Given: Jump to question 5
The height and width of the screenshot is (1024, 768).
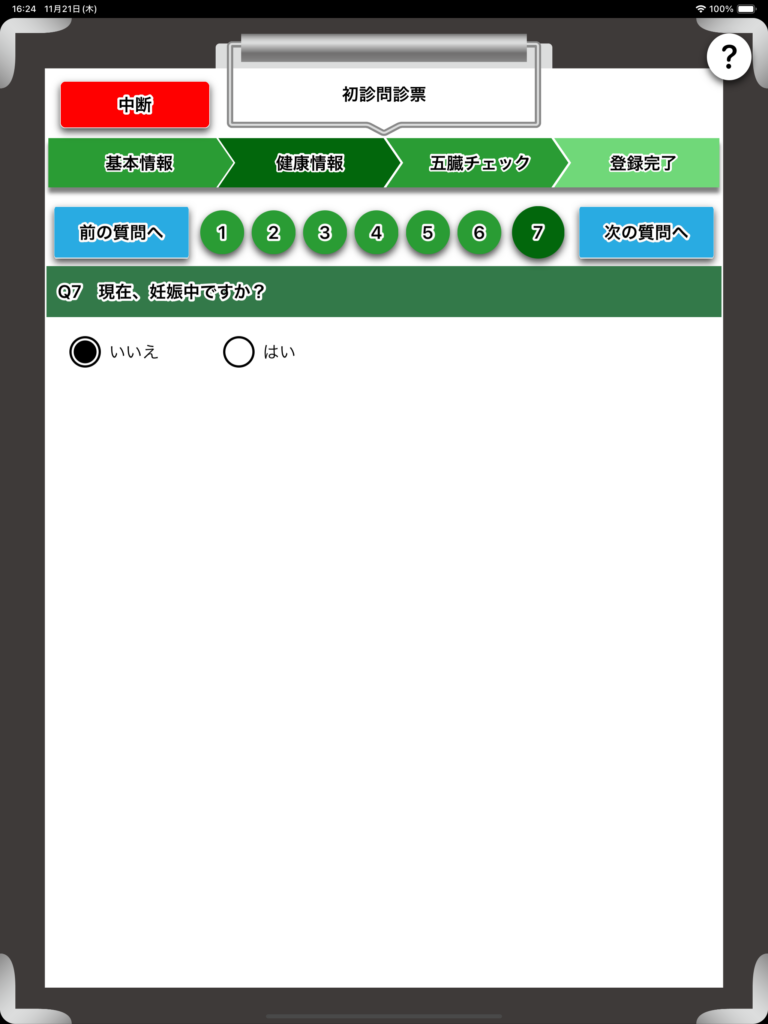Looking at the screenshot, I should coord(428,233).
